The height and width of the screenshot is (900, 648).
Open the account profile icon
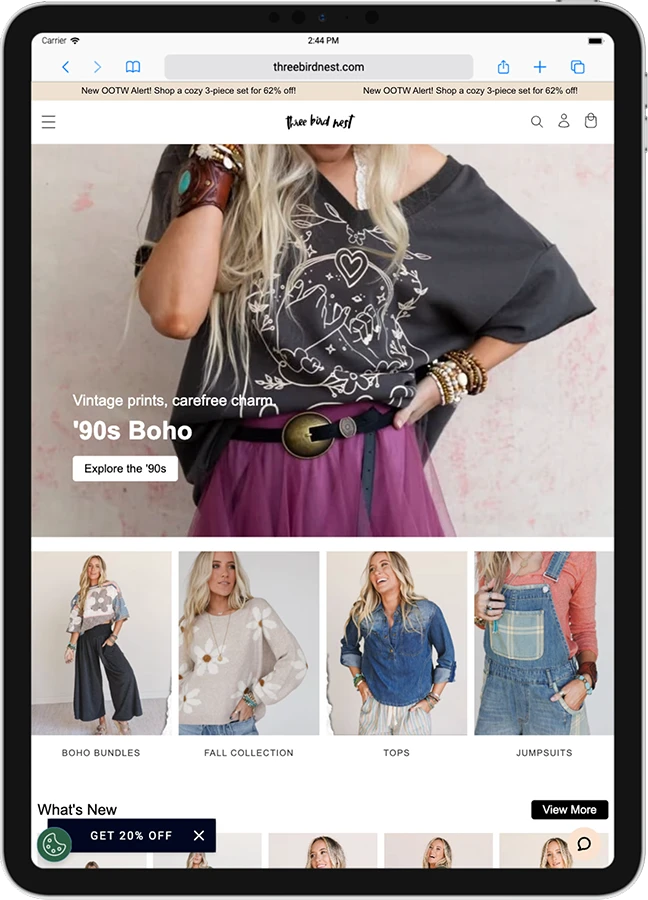tap(563, 121)
